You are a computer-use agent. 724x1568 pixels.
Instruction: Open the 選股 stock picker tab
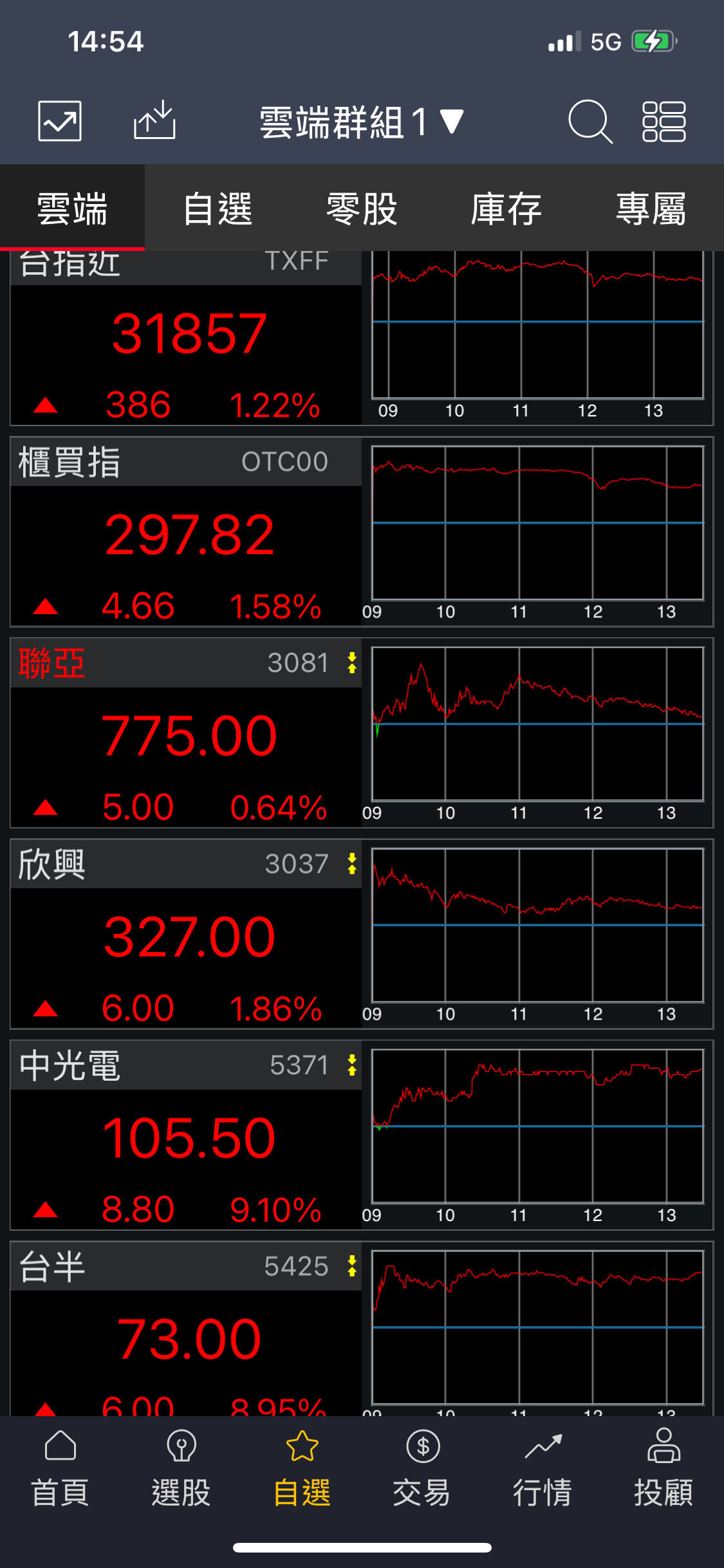click(181, 1469)
